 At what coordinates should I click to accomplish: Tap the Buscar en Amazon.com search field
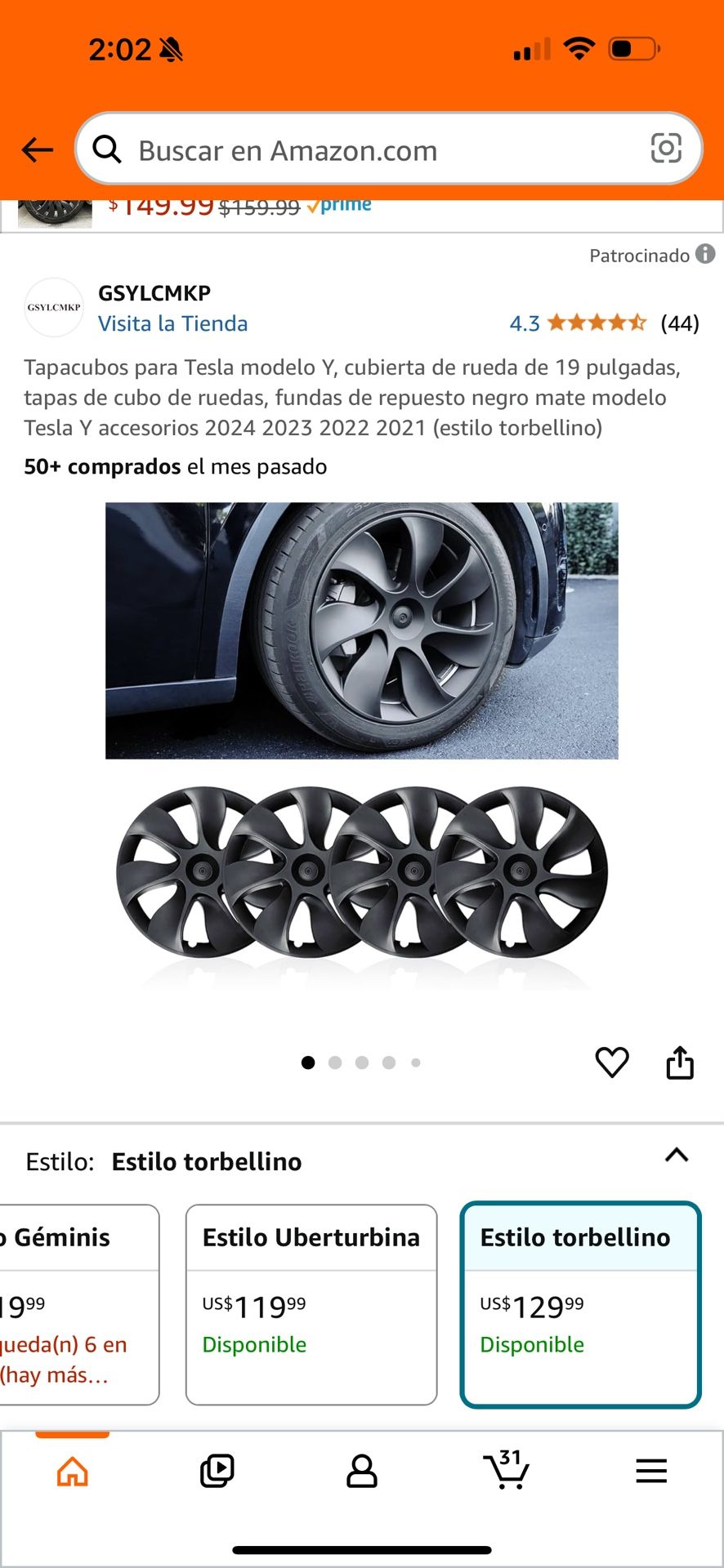click(x=368, y=150)
